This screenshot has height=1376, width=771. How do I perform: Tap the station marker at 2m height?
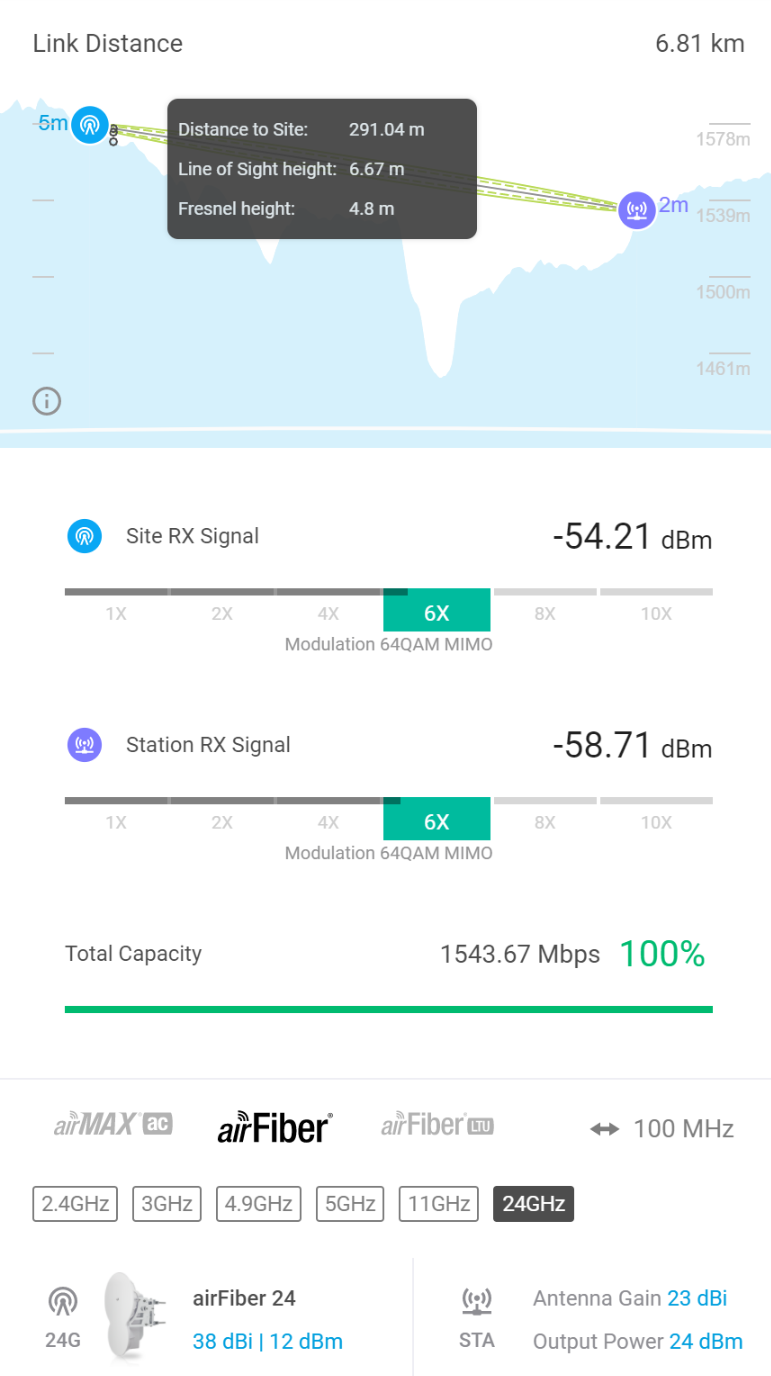click(636, 210)
